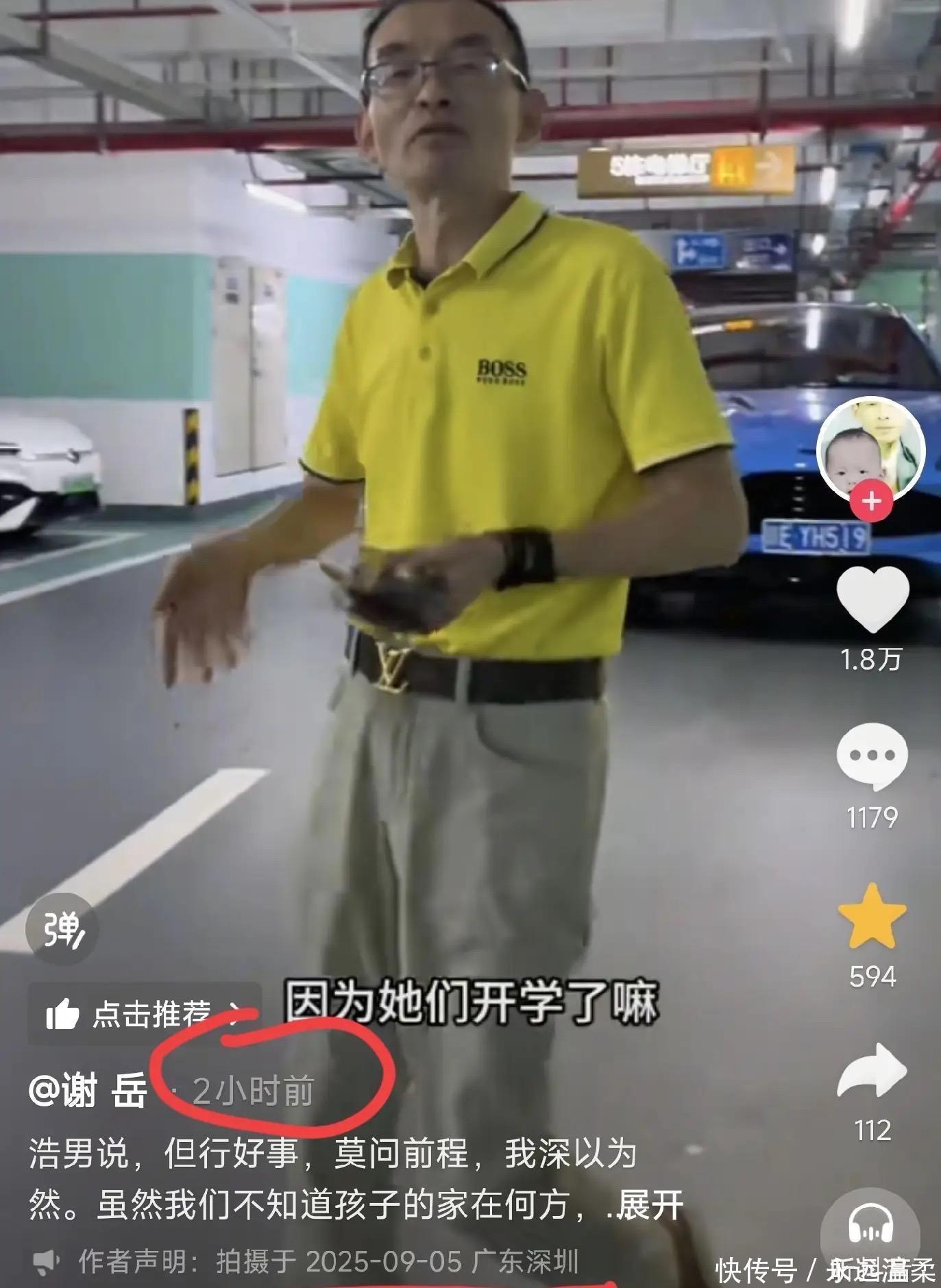Open the music disc with headphones
Viewport: 941px width, 1288px height.
[x=870, y=1226]
